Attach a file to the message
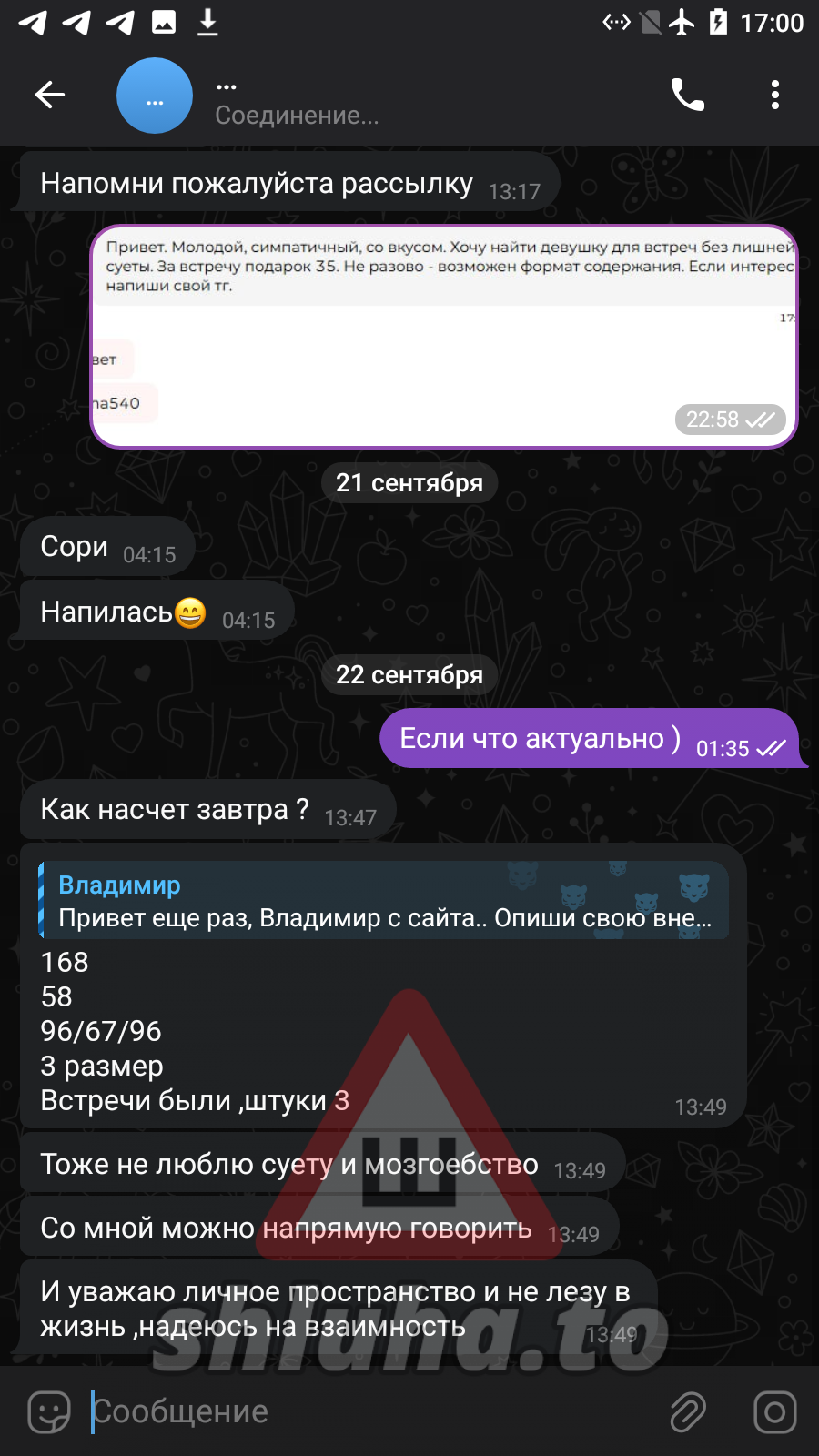 click(x=688, y=1412)
